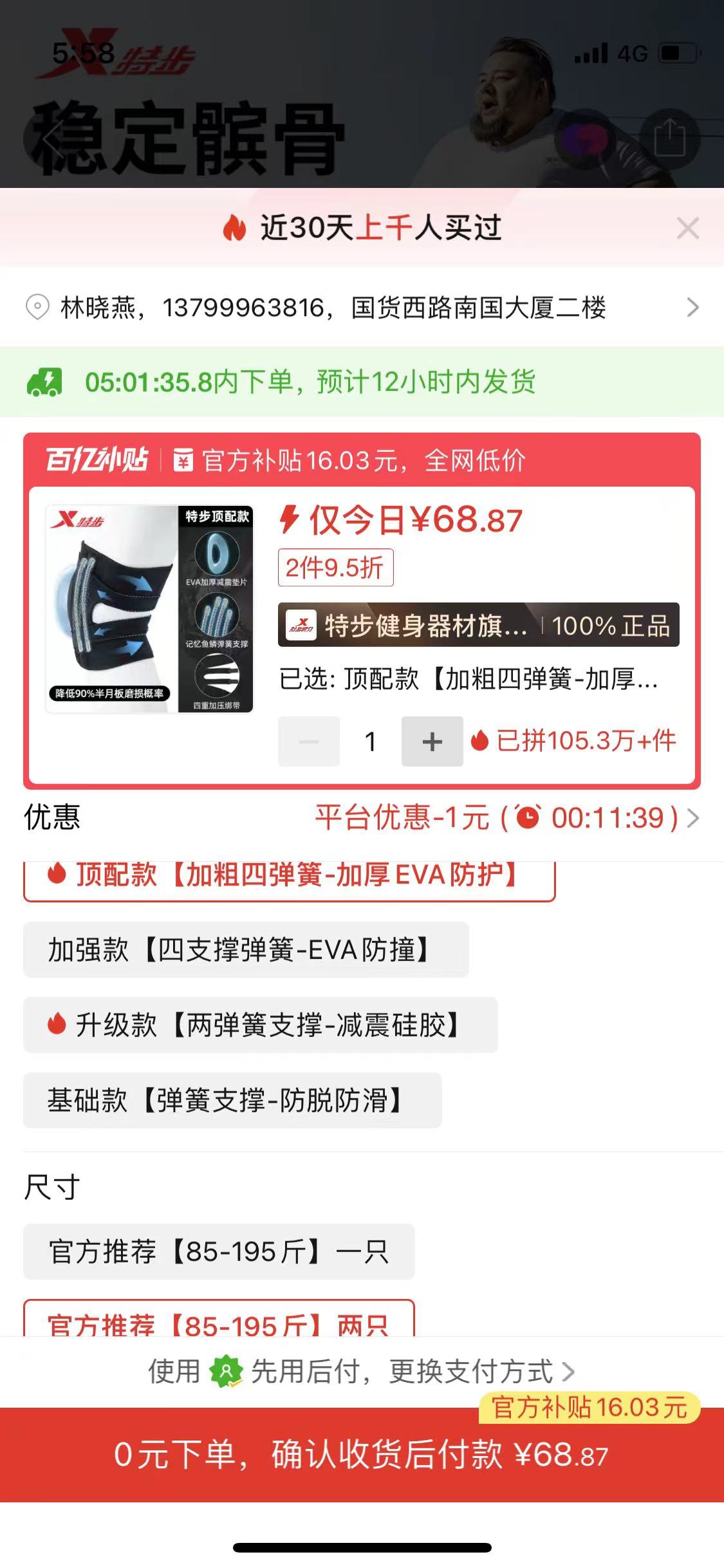This screenshot has height=1568, width=724.
Task: Tap the 2件9.5折 discount tag
Action: pyautogui.click(x=335, y=568)
